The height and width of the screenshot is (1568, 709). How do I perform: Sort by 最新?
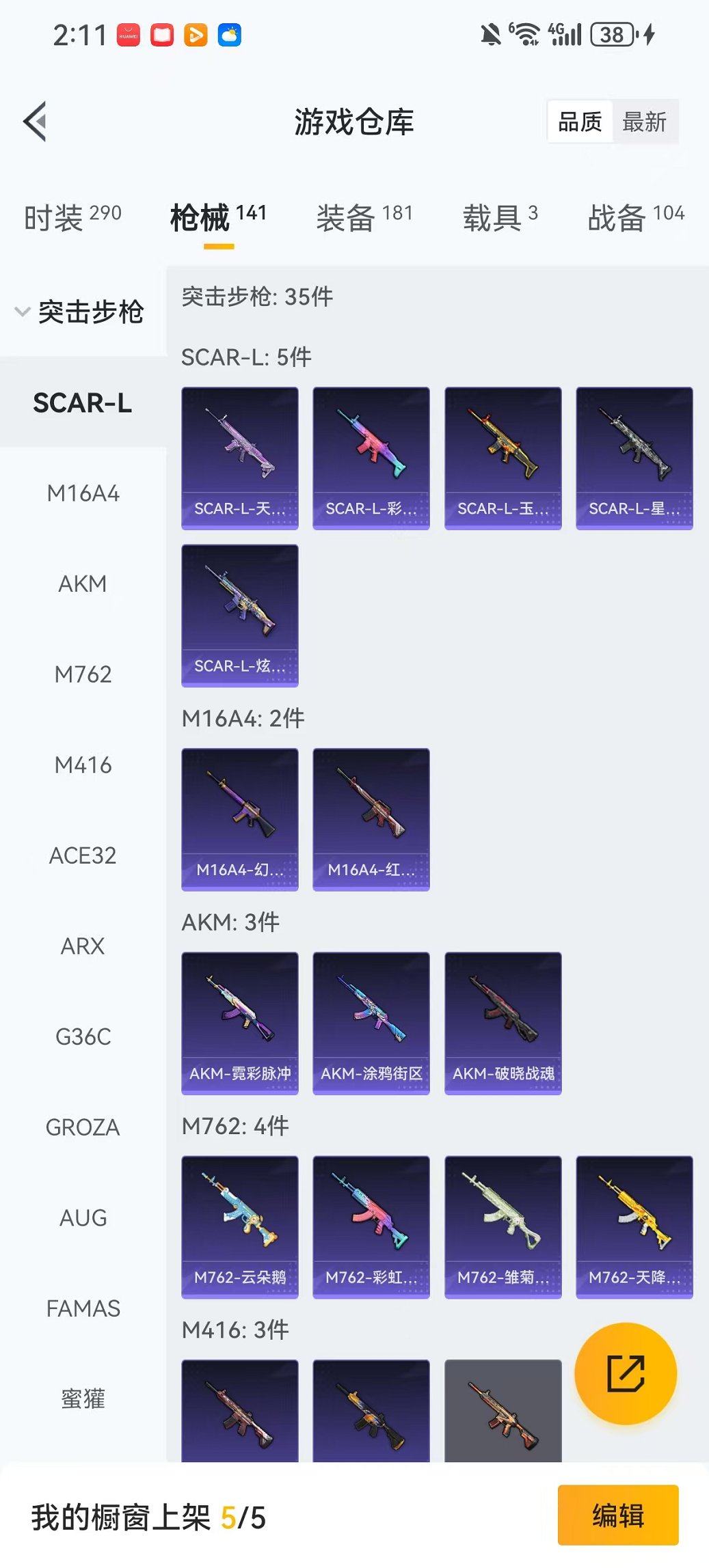(x=644, y=122)
